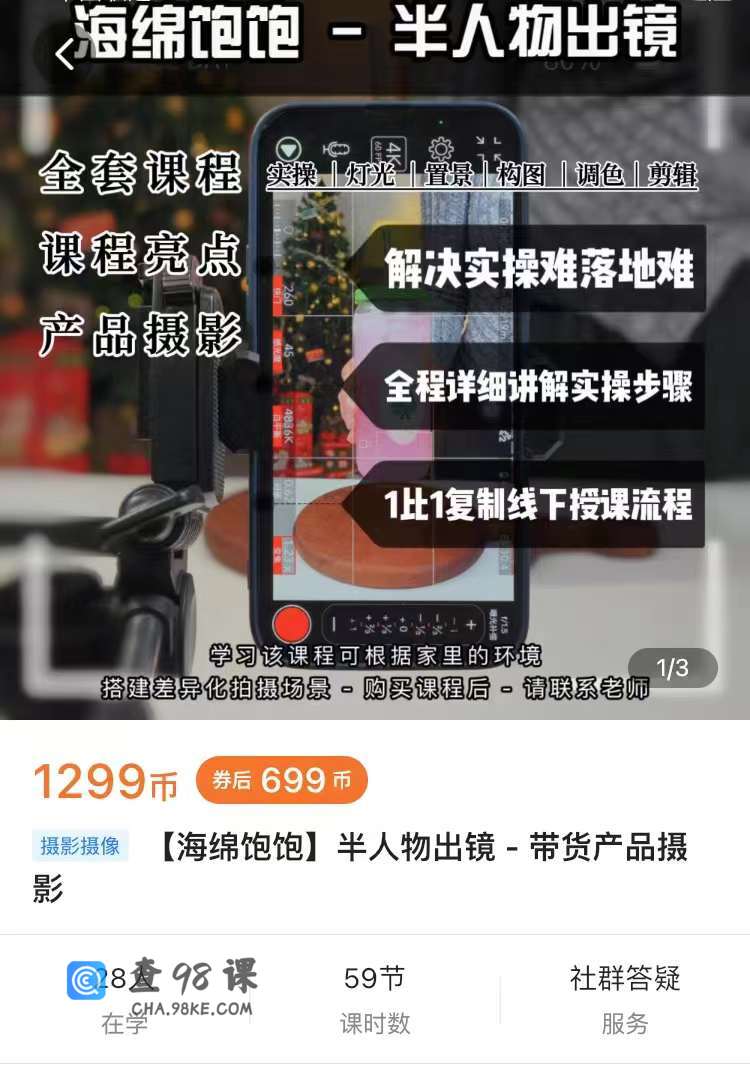Image resolution: width=750 pixels, height=1089 pixels.
Task: Open the course banner image
Action: (375, 400)
